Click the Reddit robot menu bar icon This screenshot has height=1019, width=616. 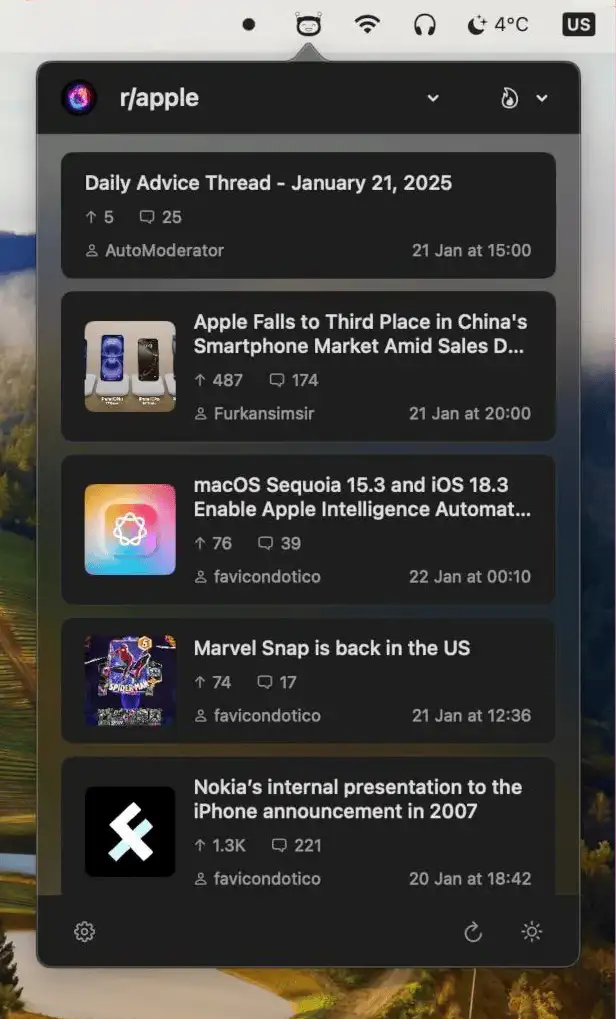tap(309, 25)
